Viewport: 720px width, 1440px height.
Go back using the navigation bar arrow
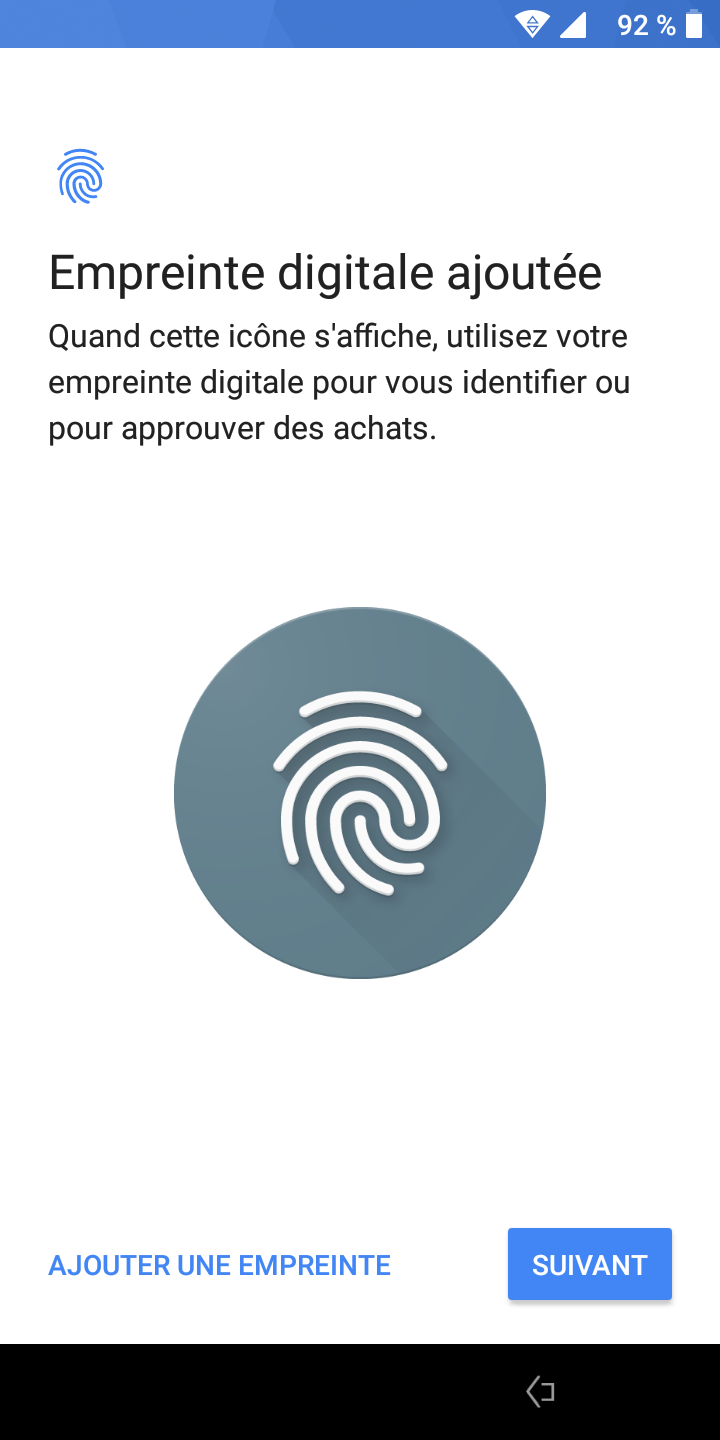point(540,1391)
